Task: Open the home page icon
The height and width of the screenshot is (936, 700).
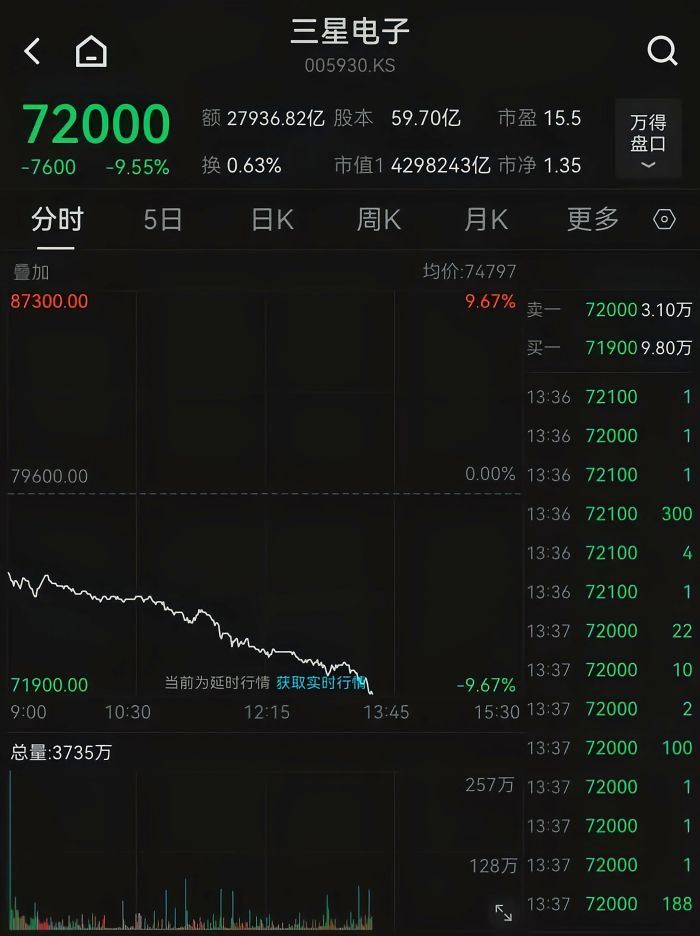Action: click(x=91, y=51)
